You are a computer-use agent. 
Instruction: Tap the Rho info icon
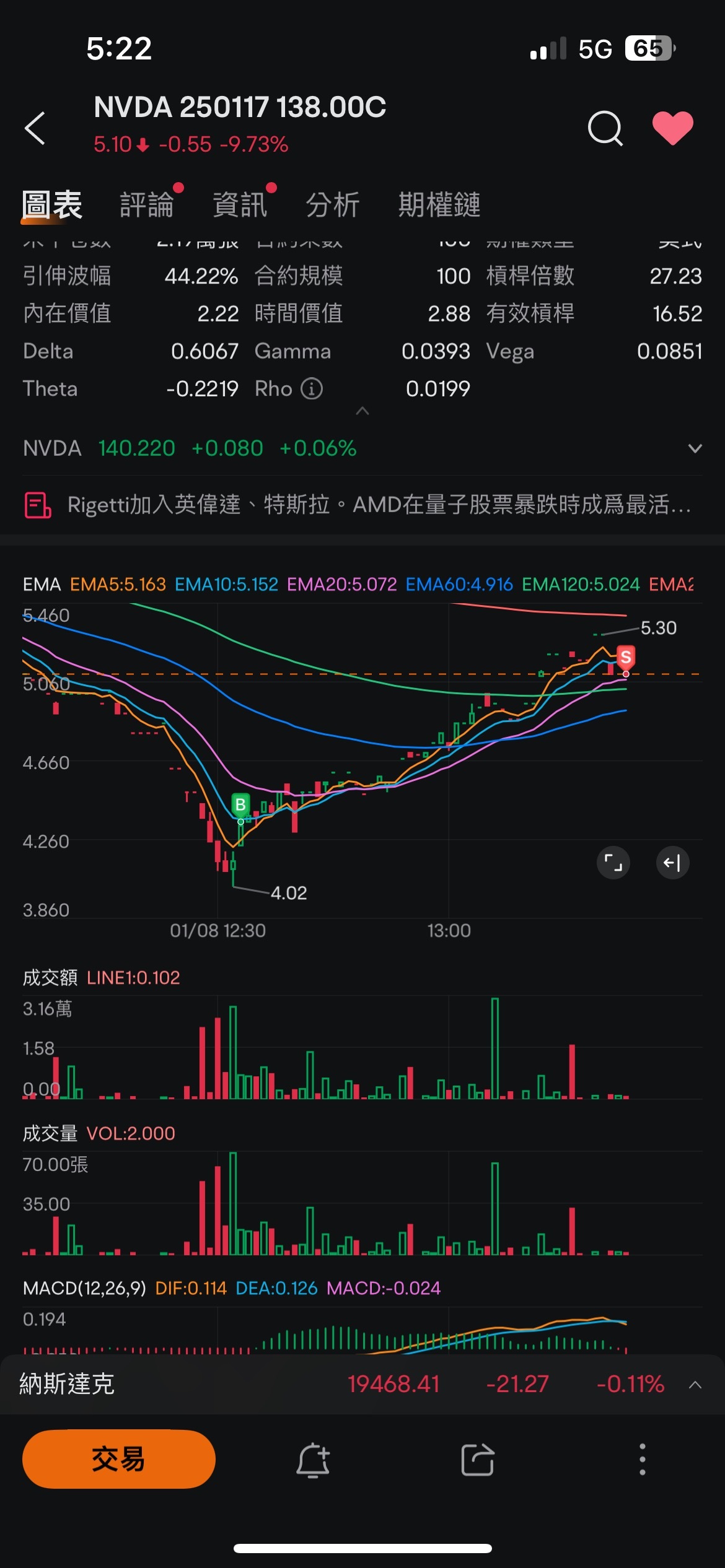pos(312,389)
